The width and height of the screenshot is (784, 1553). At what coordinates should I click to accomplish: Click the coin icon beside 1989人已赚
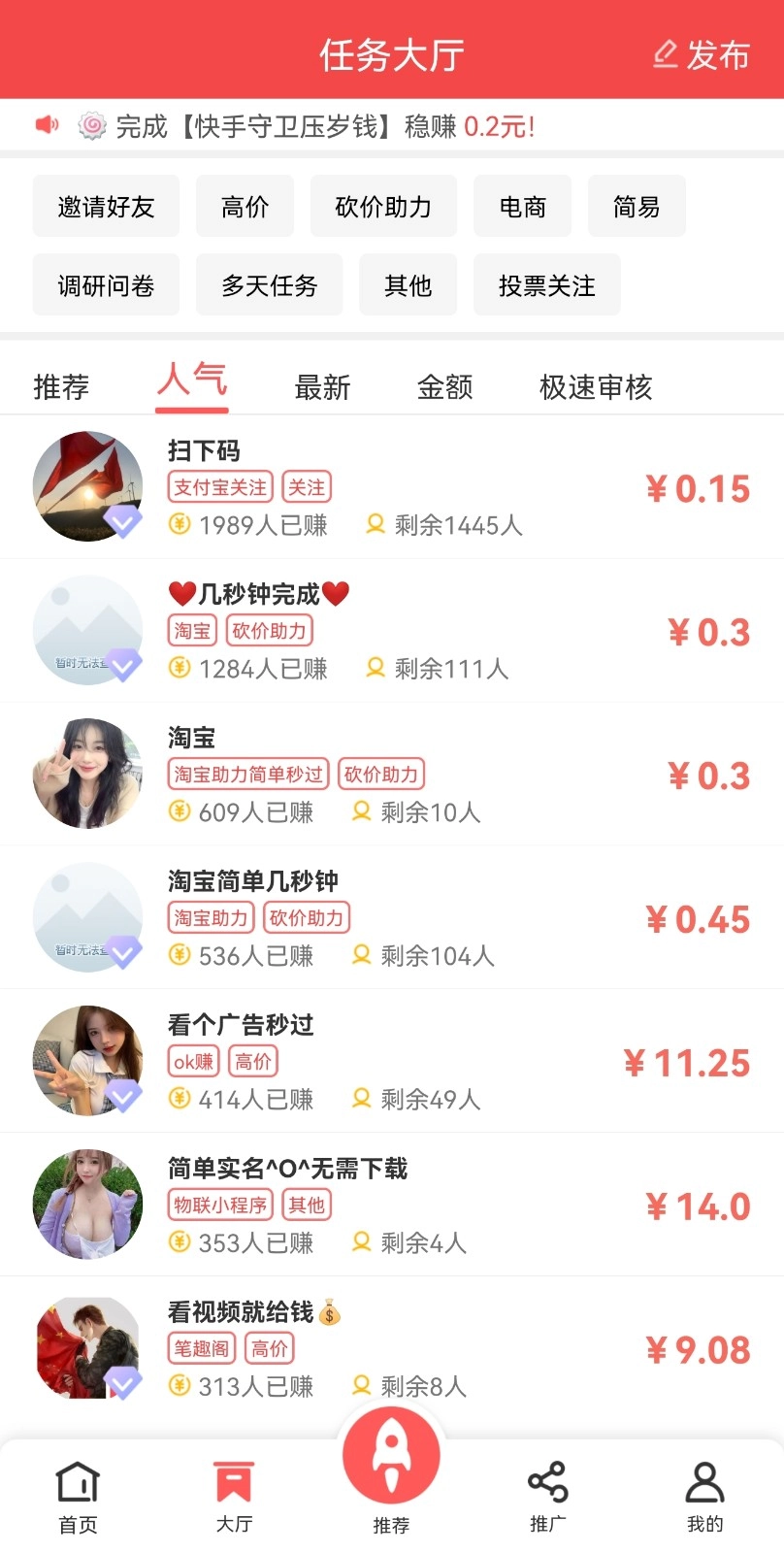click(x=177, y=525)
